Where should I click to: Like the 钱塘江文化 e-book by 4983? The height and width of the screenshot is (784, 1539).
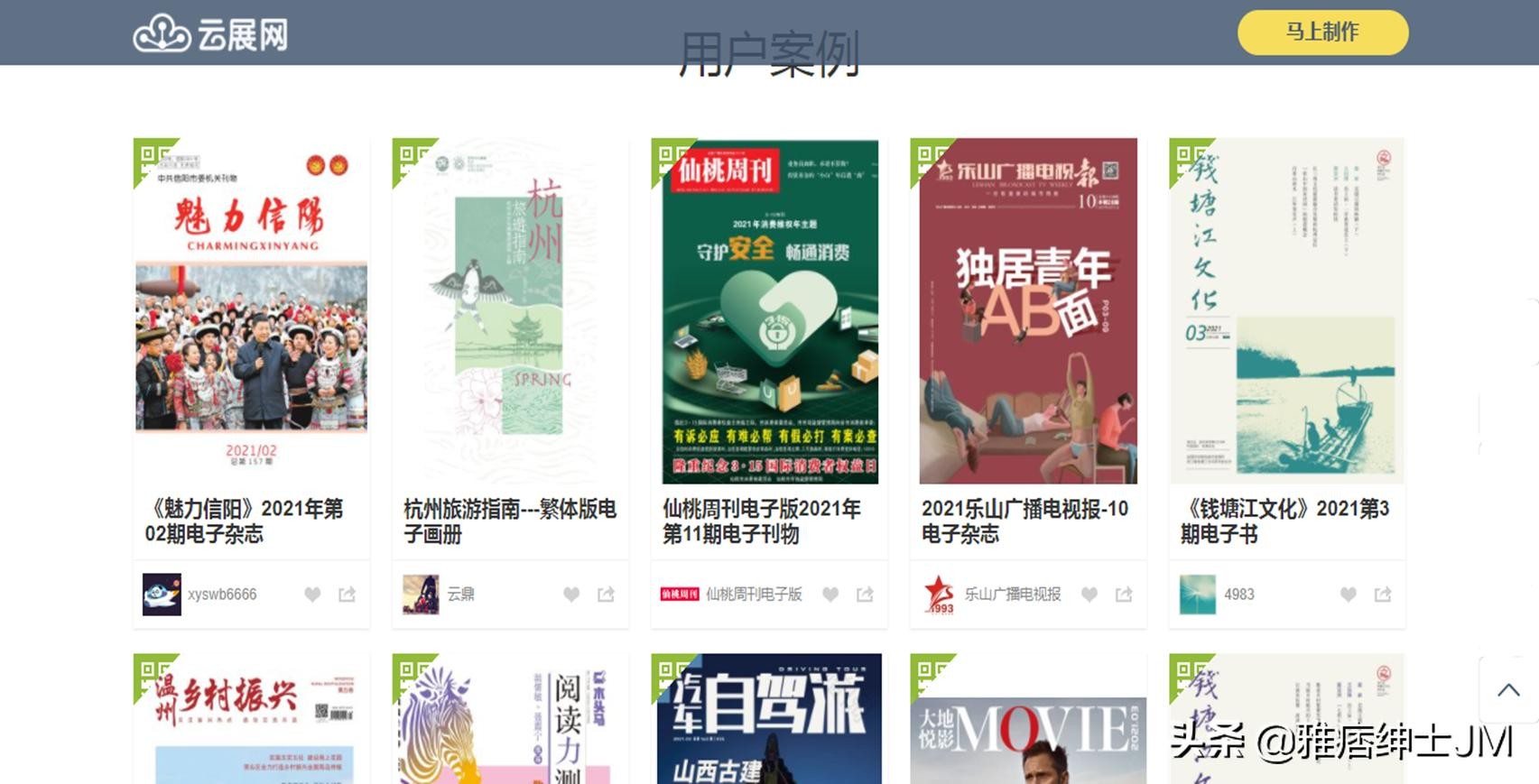(1348, 595)
